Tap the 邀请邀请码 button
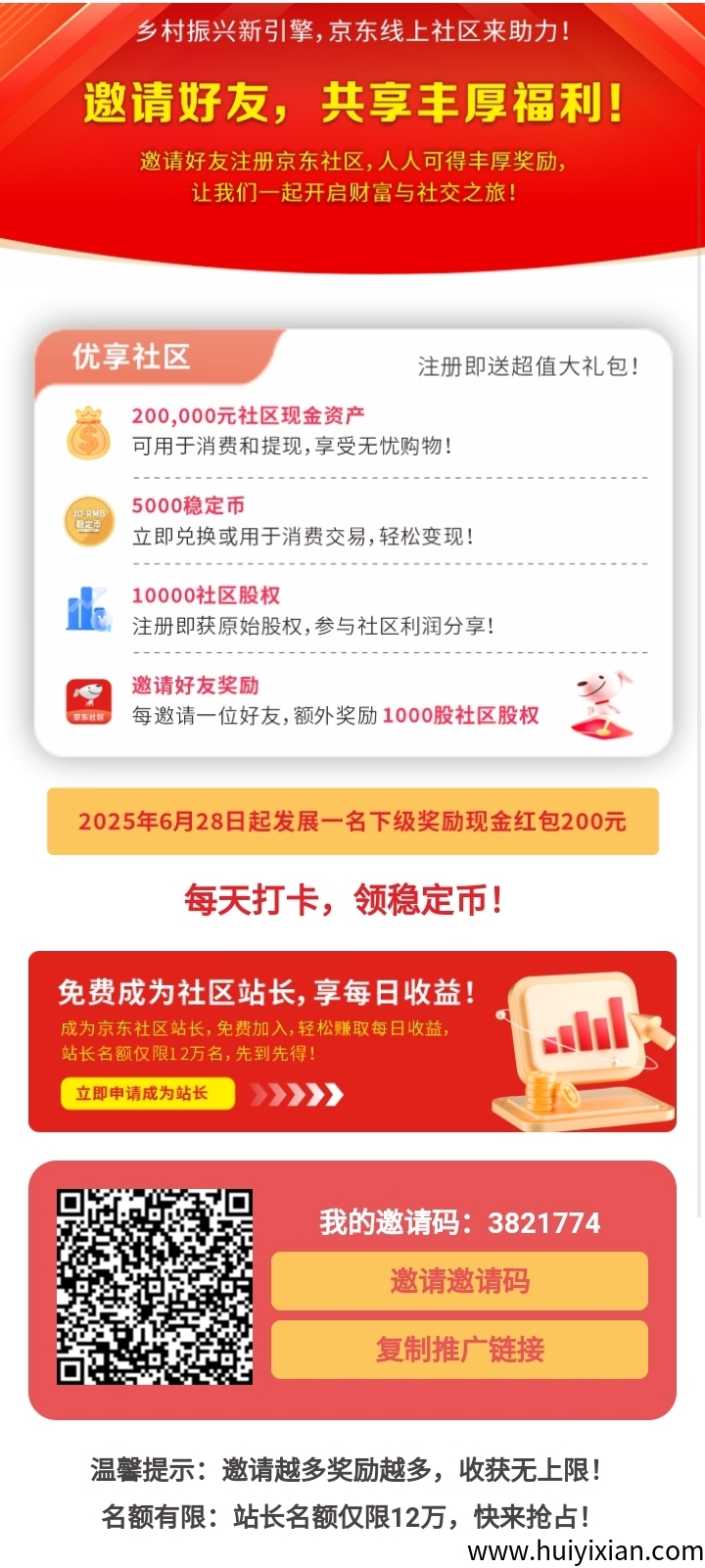 click(459, 1281)
